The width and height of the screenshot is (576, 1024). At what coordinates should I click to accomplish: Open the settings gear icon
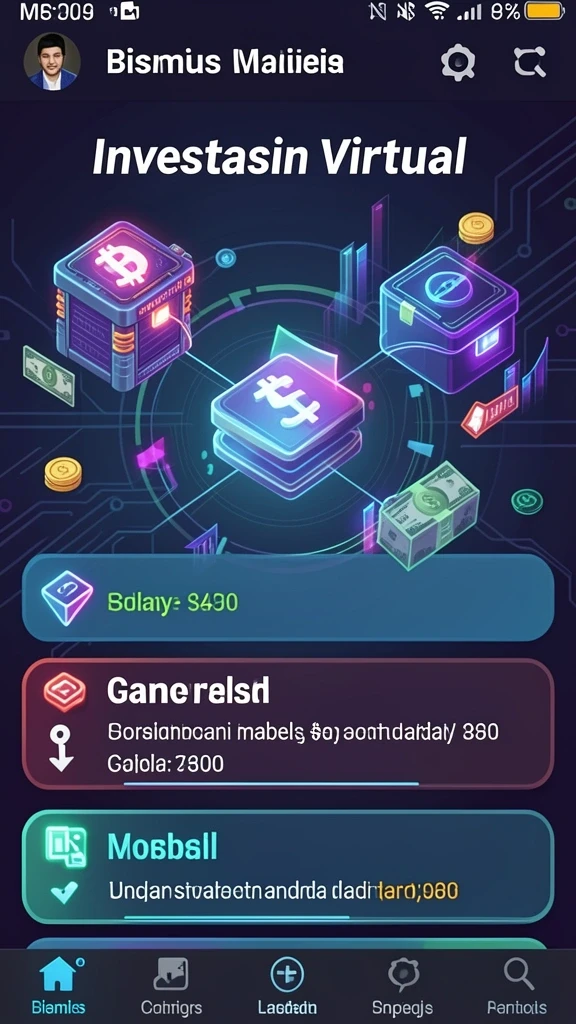point(458,63)
